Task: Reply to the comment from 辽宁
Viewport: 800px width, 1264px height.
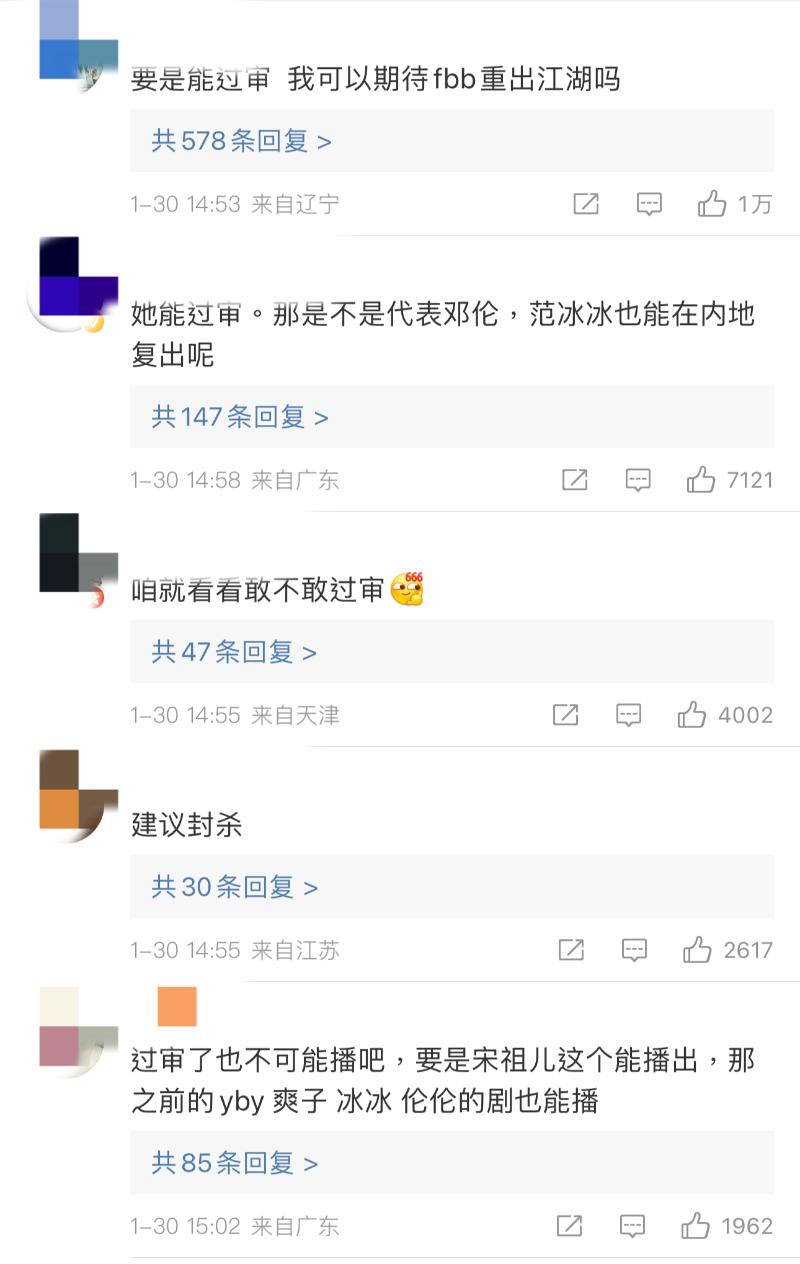Action: [650, 204]
